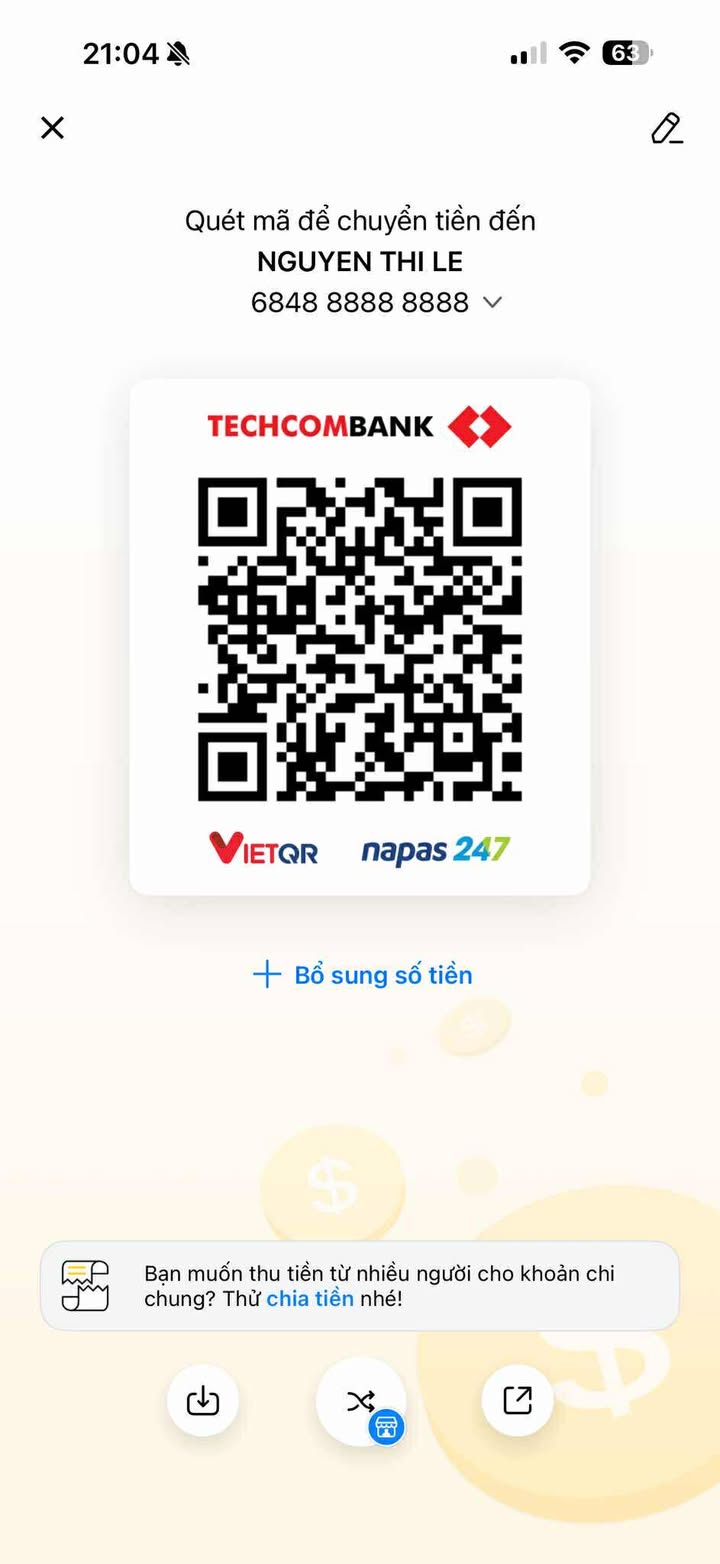
Task: Download the QR code image
Action: pos(203,1400)
